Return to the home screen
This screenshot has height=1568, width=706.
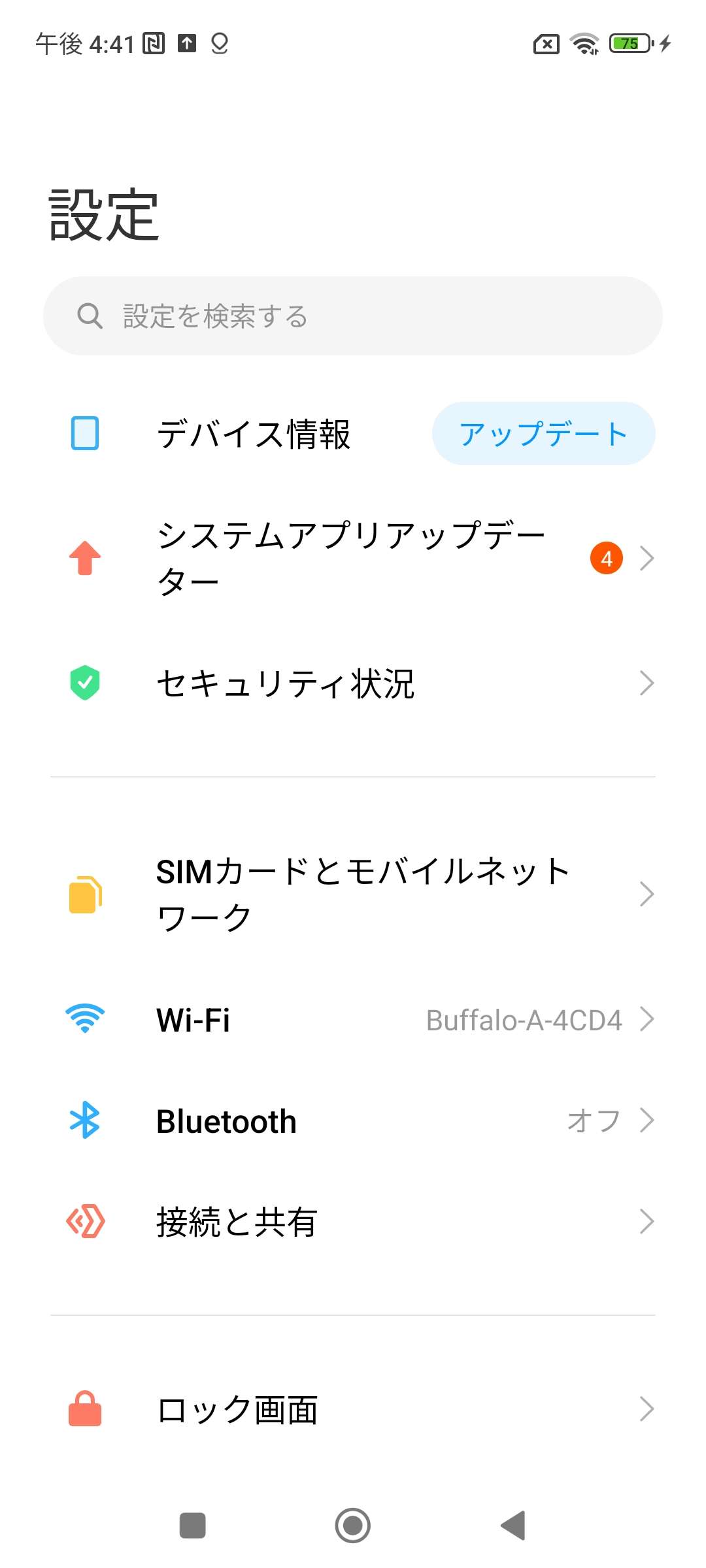[x=353, y=1526]
